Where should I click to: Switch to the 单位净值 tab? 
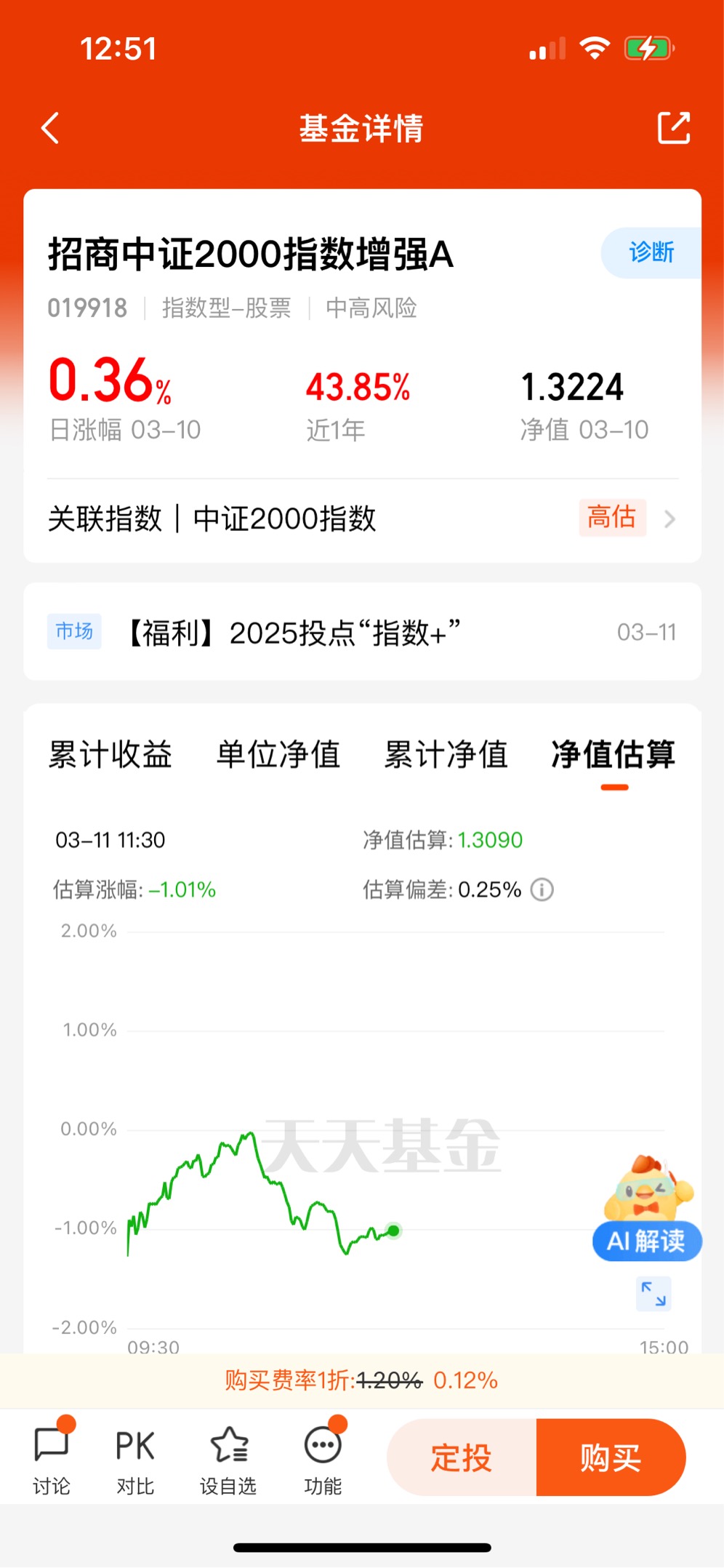277,755
